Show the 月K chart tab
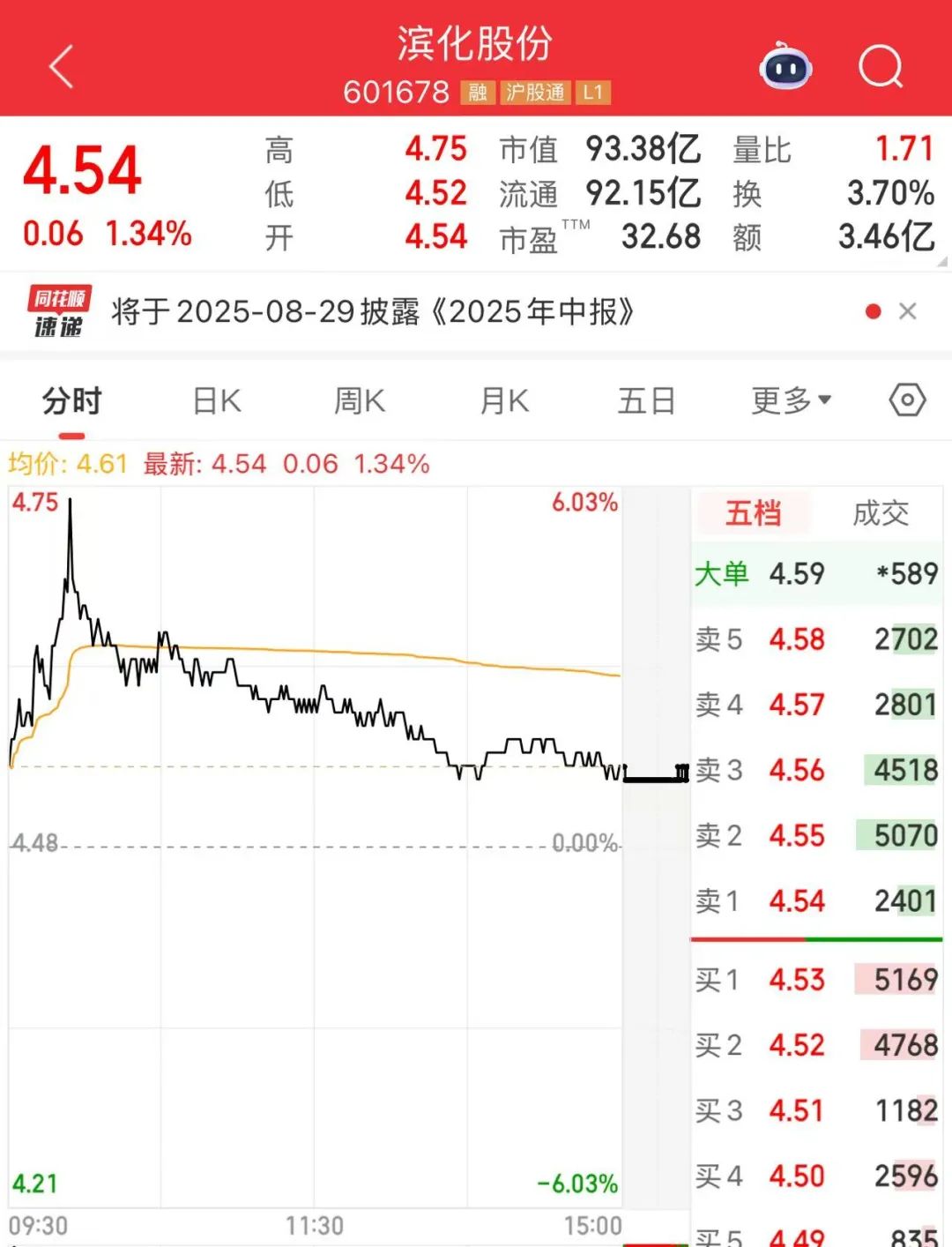Image resolution: width=952 pixels, height=1247 pixels. tap(504, 401)
